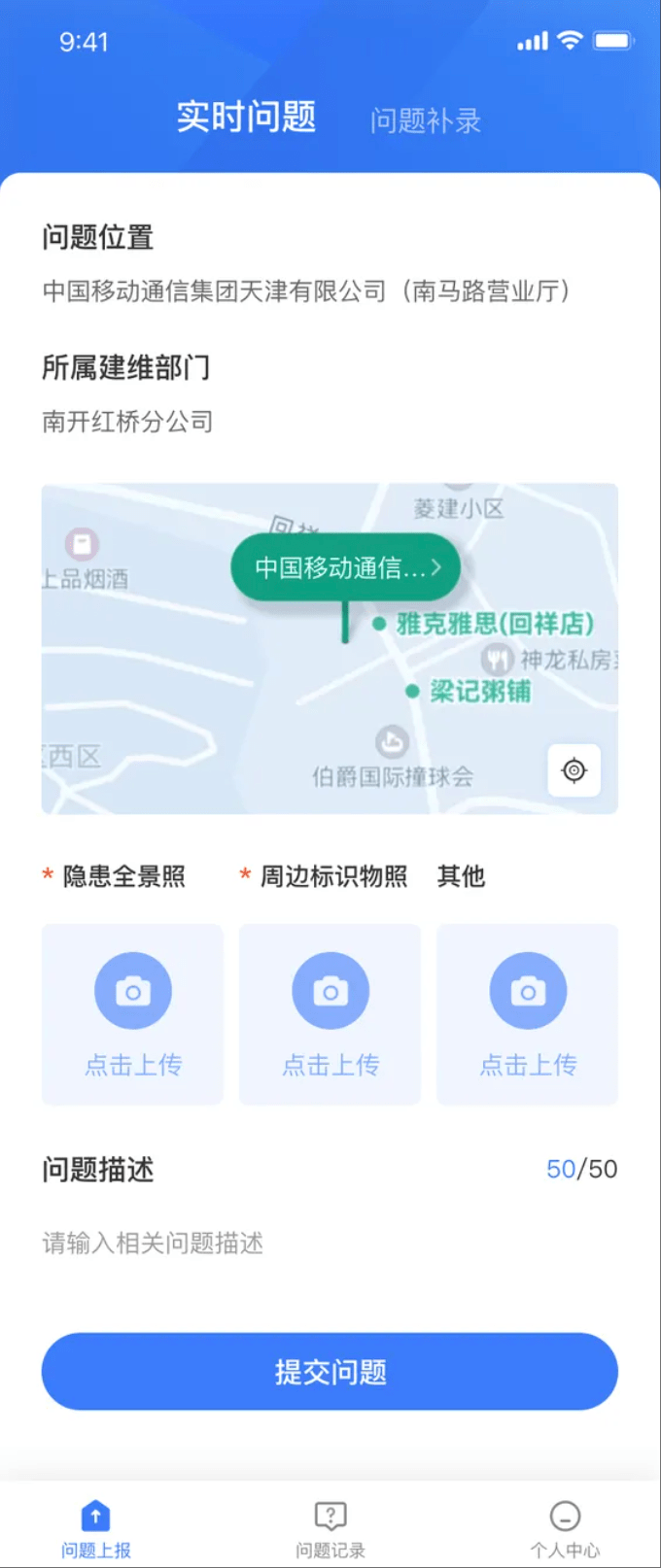
Task: Submit with the 提交问题 button
Action: point(330,1372)
